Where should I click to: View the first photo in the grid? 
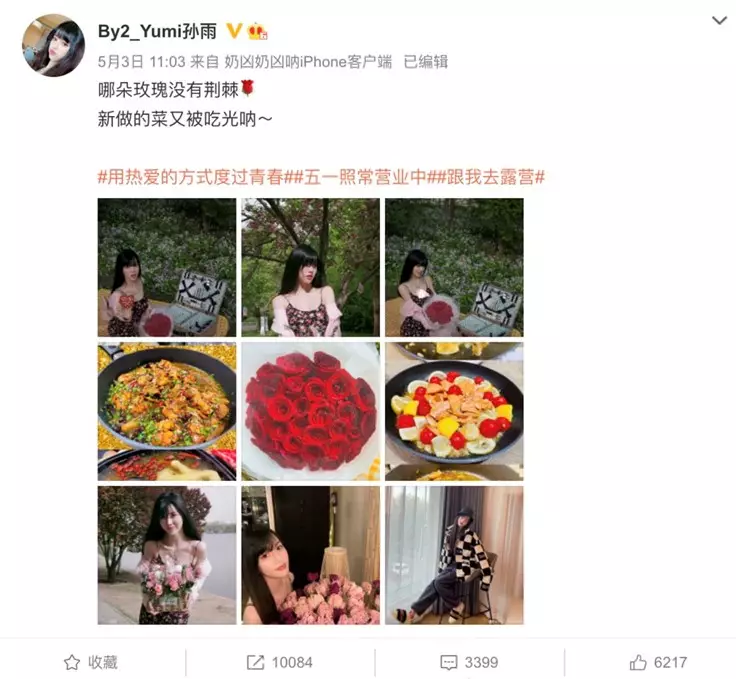(x=167, y=267)
